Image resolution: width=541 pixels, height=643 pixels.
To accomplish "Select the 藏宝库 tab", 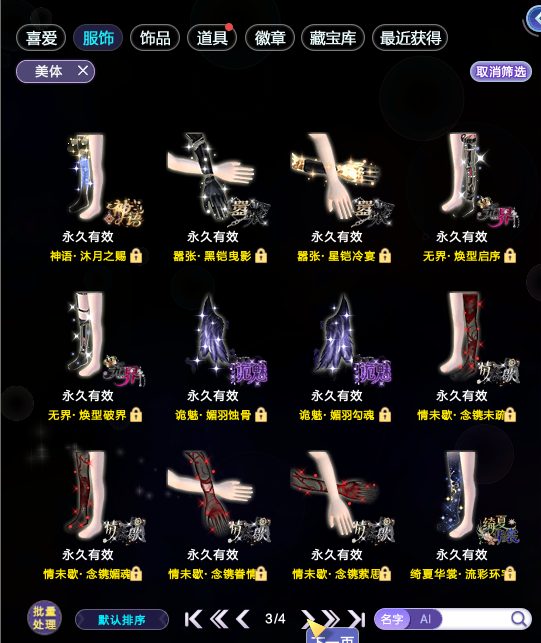I will 333,38.
